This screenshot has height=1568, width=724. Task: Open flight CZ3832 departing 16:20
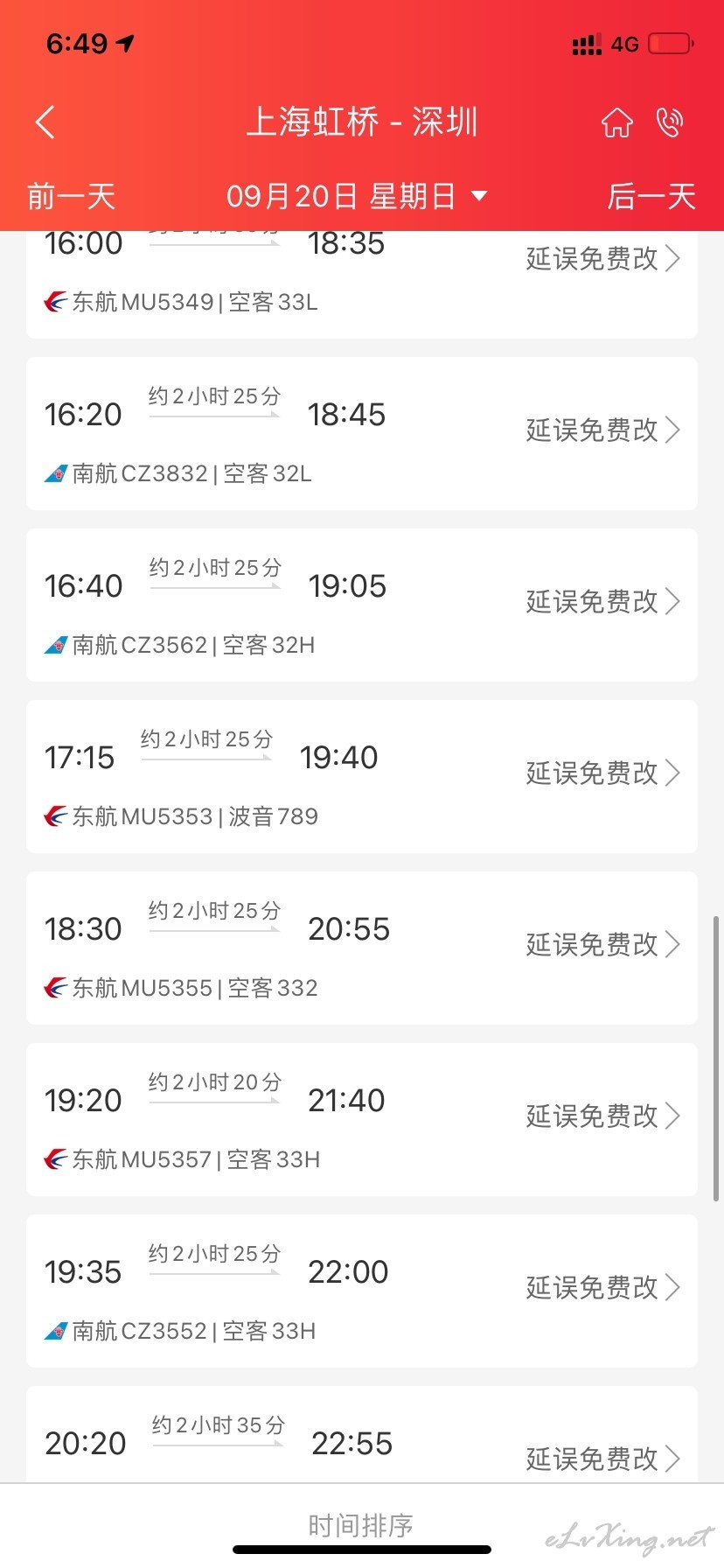click(362, 433)
